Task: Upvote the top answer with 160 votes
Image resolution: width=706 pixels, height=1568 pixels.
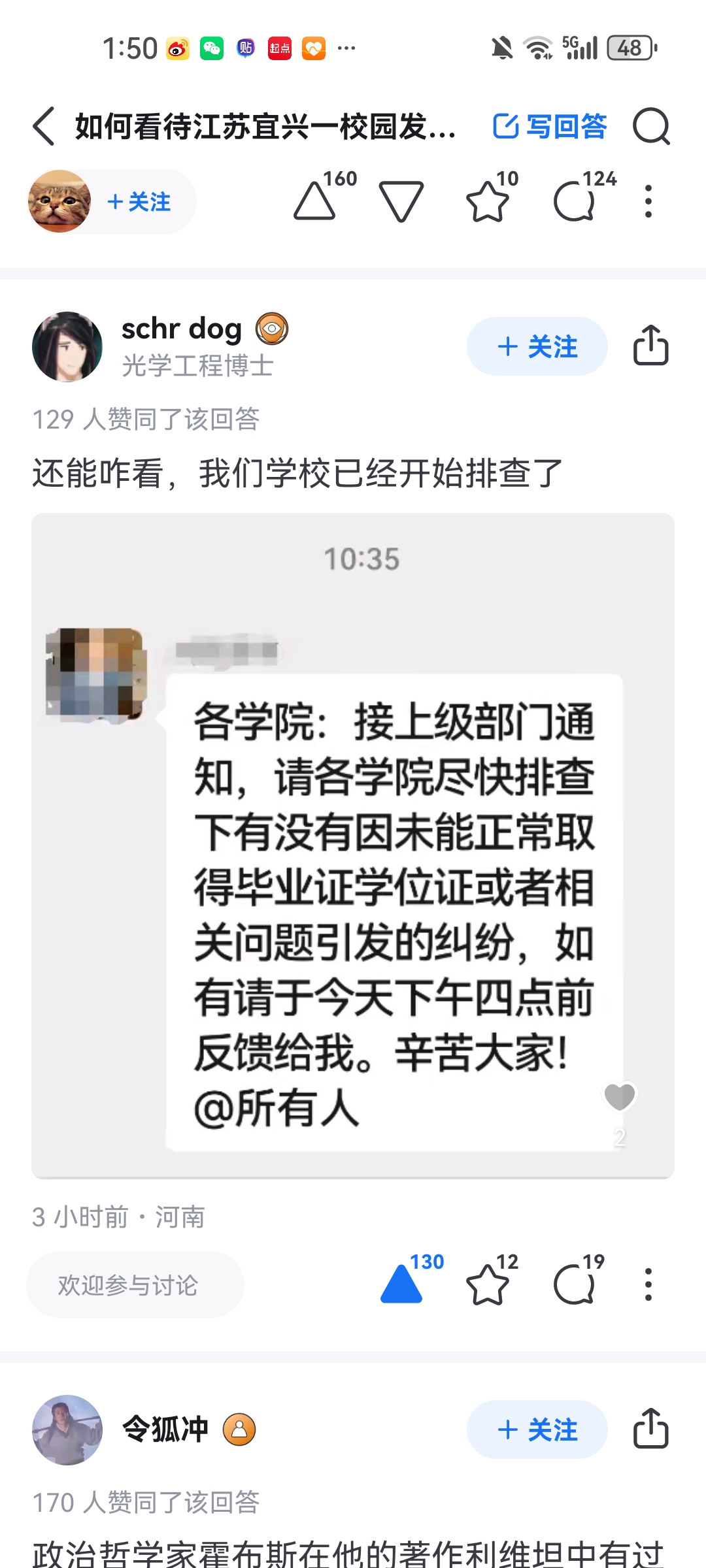Action: click(315, 201)
